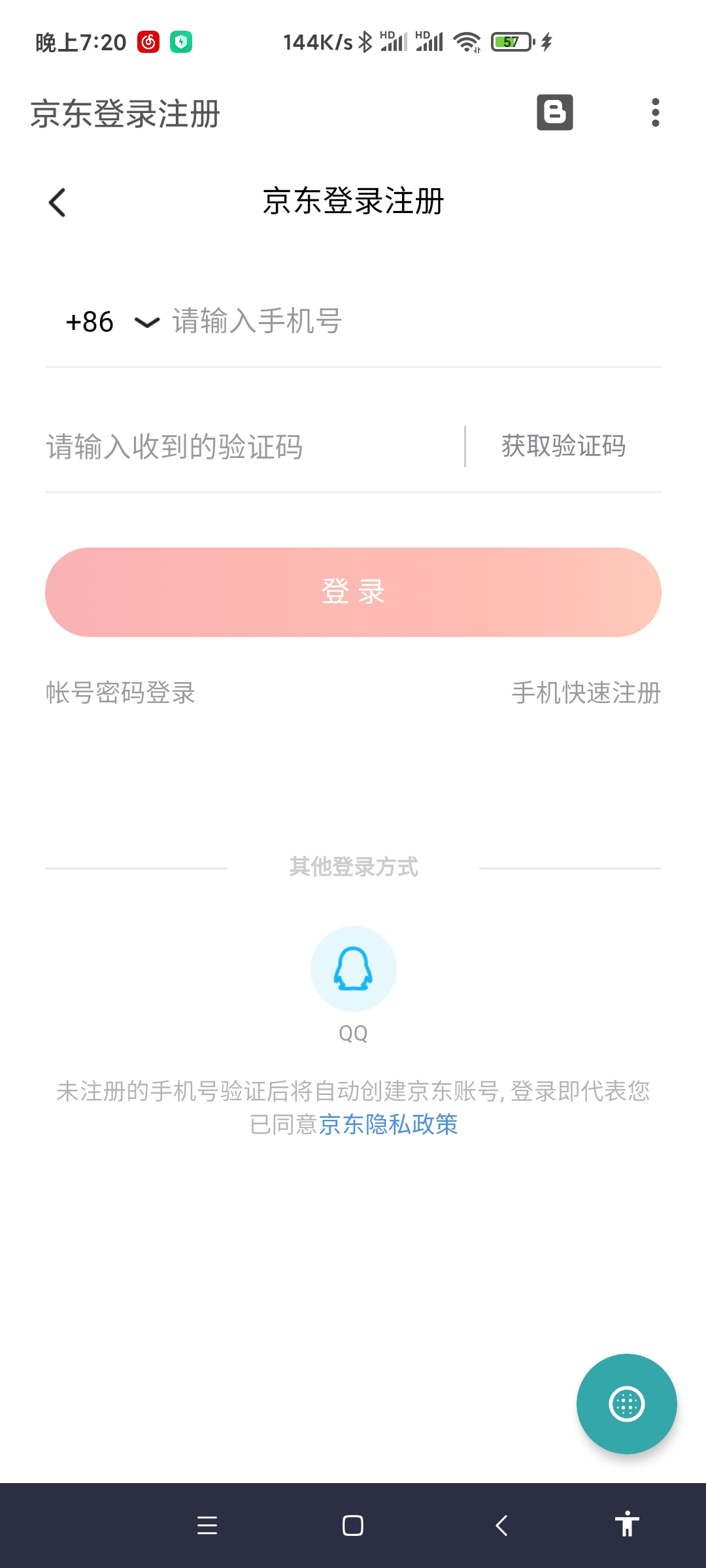Viewport: 706px width, 1568px height.
Task: Open the three-dot overflow menu
Action: (654, 112)
